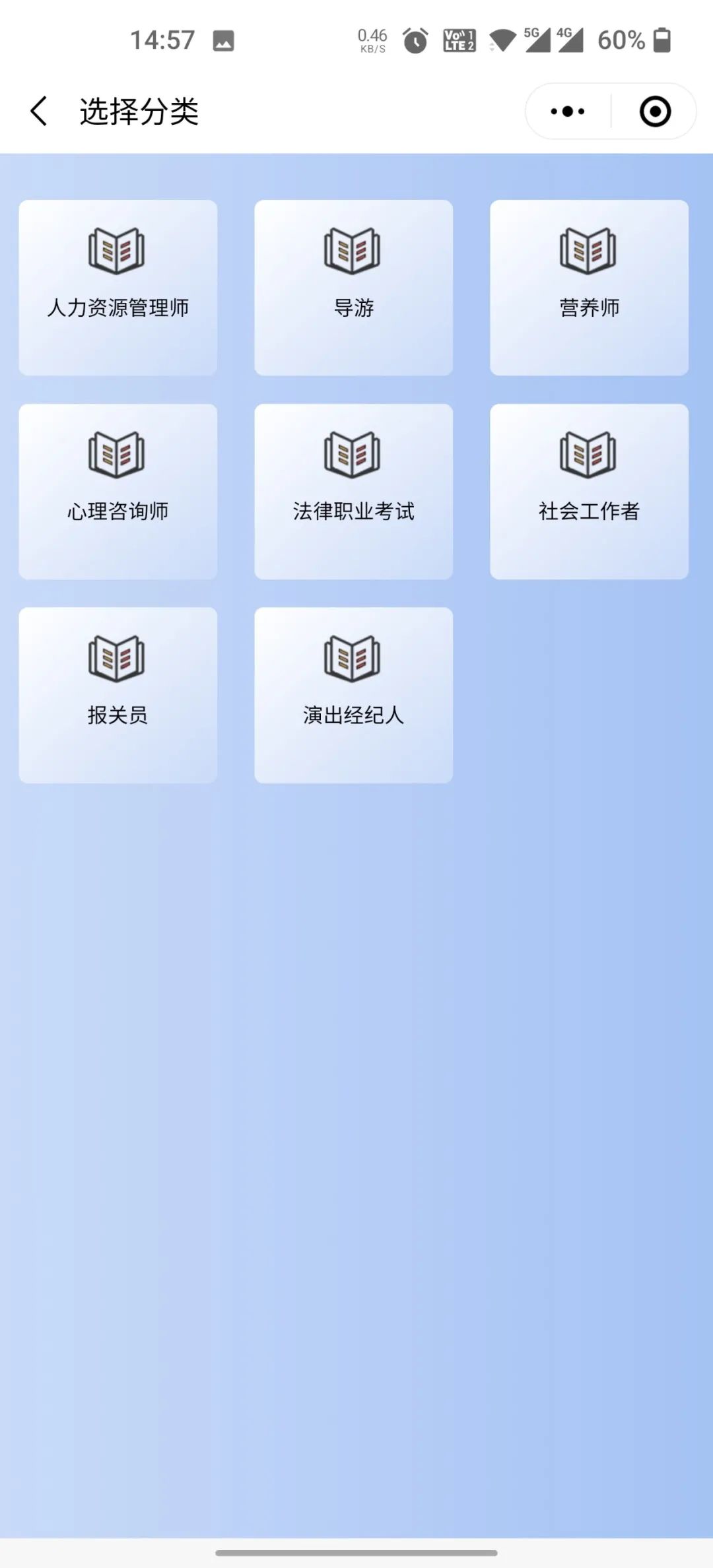Select the 社会工作者 card
The height and width of the screenshot is (1568, 713).
tap(589, 492)
